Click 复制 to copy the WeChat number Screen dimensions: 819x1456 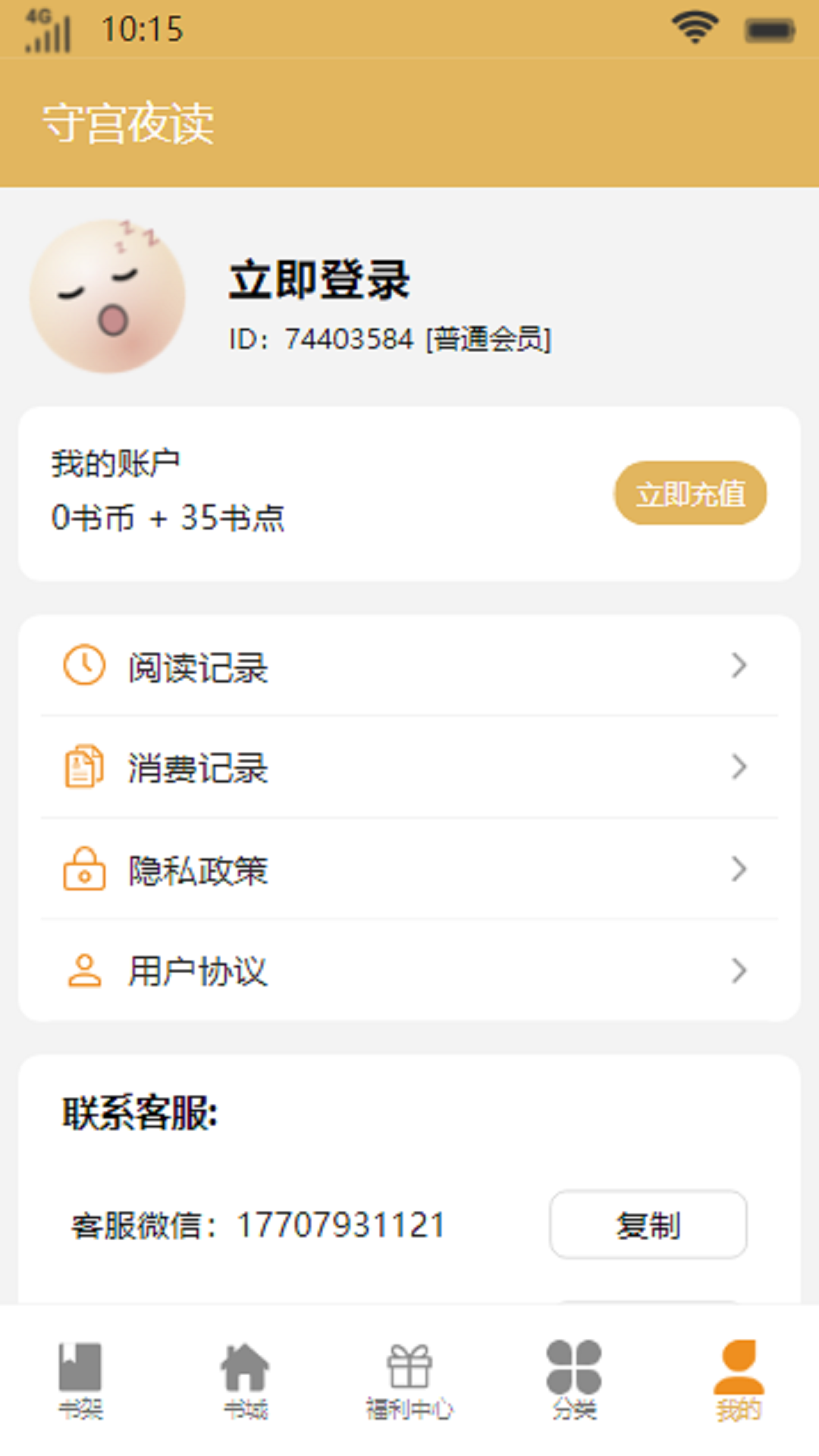(648, 1223)
